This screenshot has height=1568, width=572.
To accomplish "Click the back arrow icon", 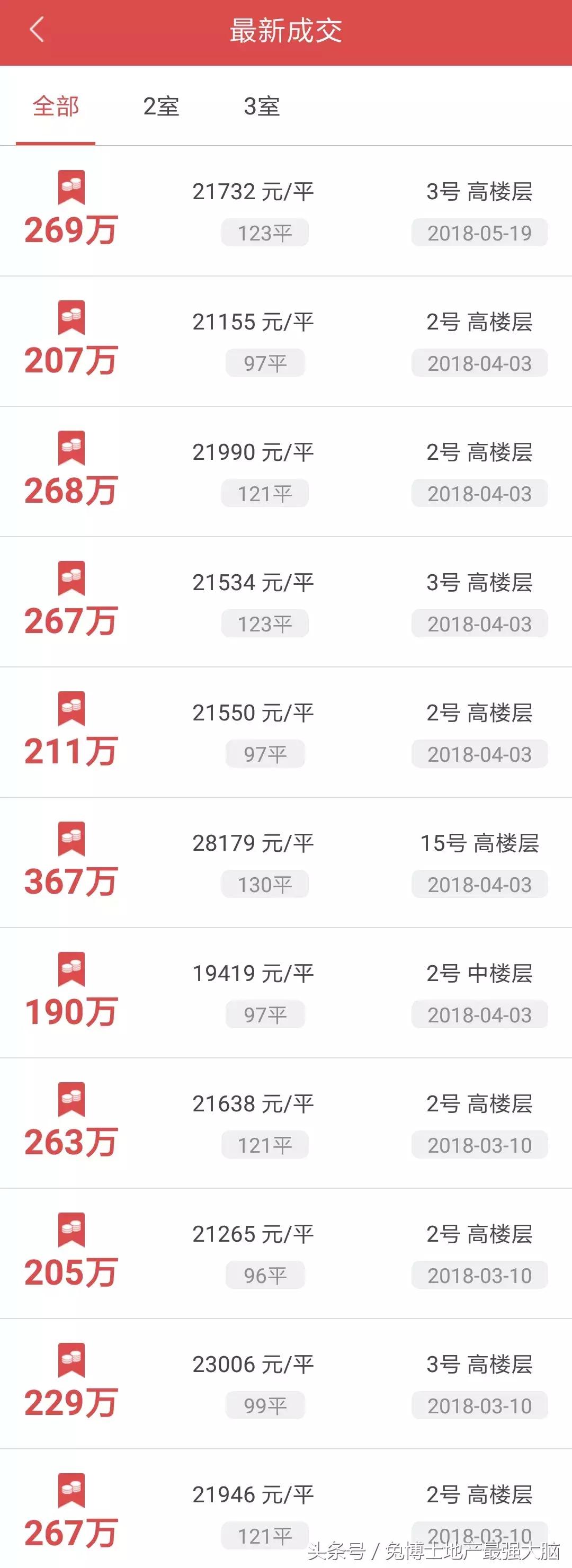I will (x=37, y=30).
